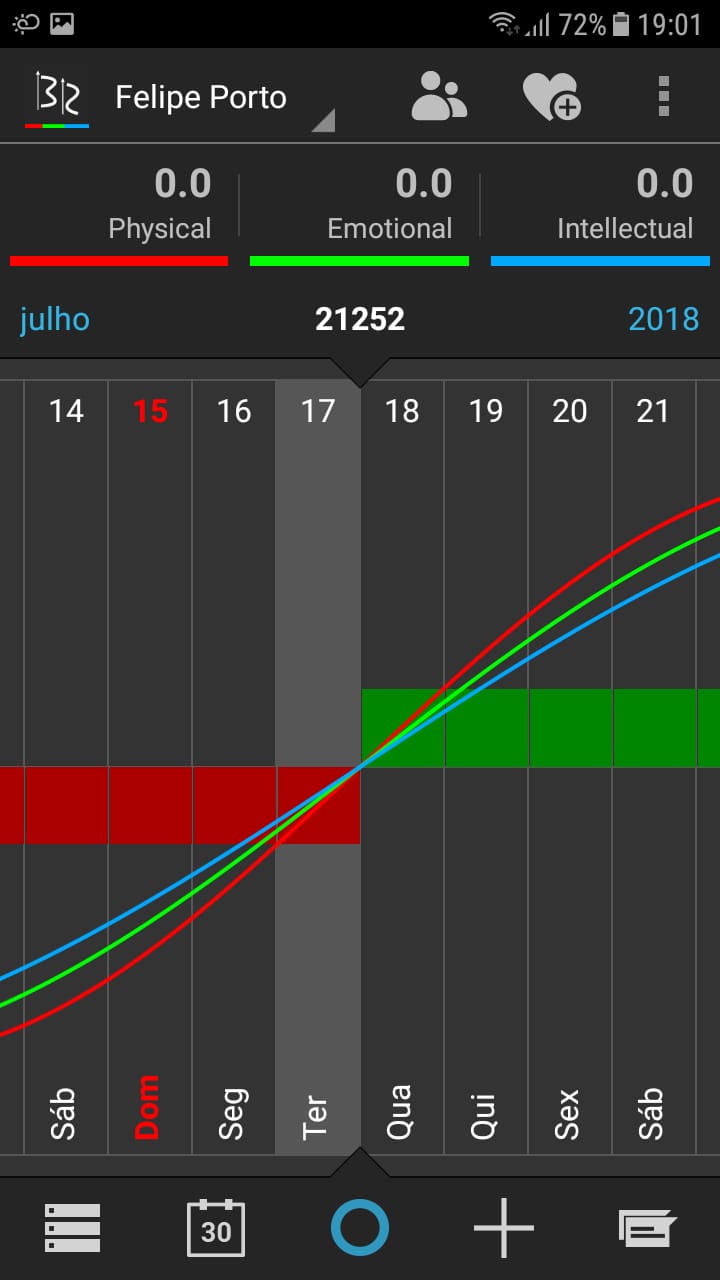Screen dimensions: 720x1280
Task: Open the people list icon
Action: [x=439, y=97]
